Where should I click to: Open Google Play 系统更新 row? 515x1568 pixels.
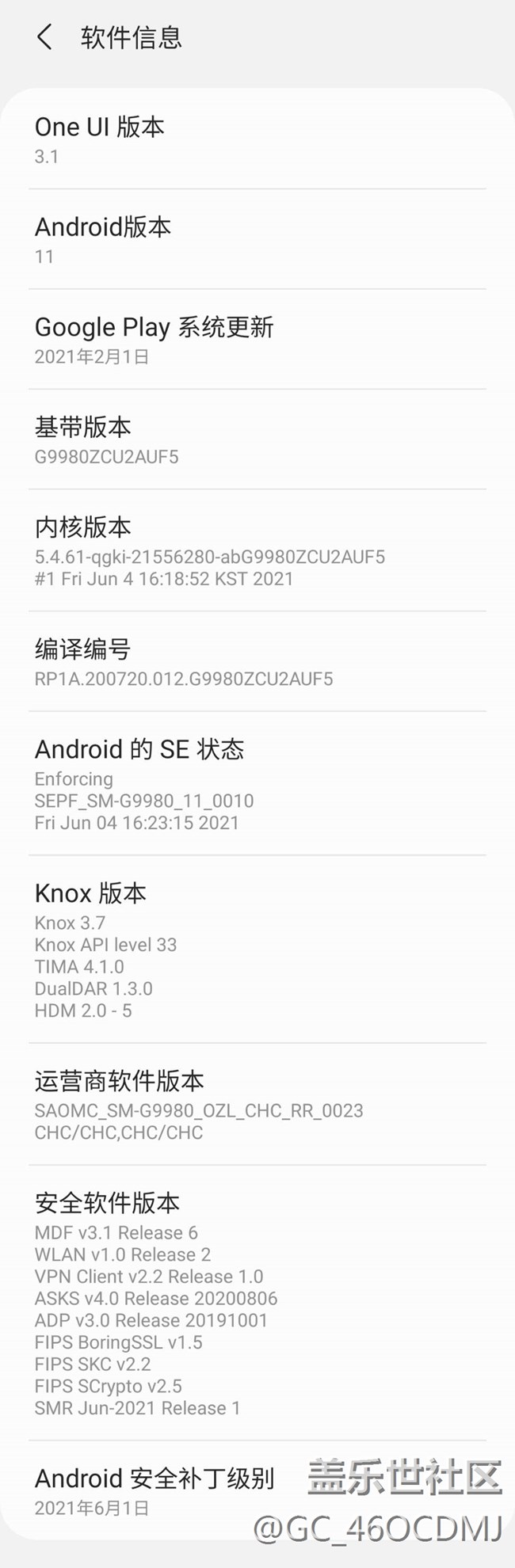[257, 340]
